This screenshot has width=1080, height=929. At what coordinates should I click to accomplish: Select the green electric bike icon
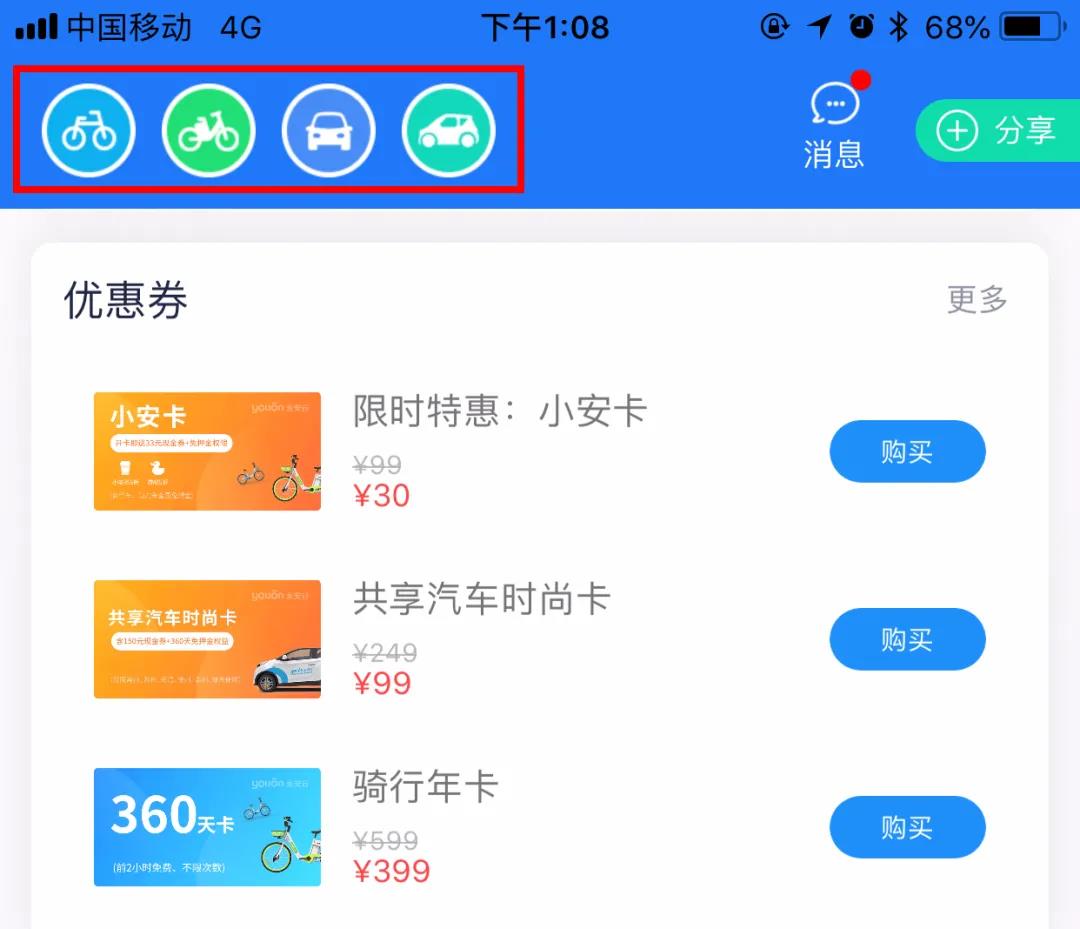pos(208,131)
